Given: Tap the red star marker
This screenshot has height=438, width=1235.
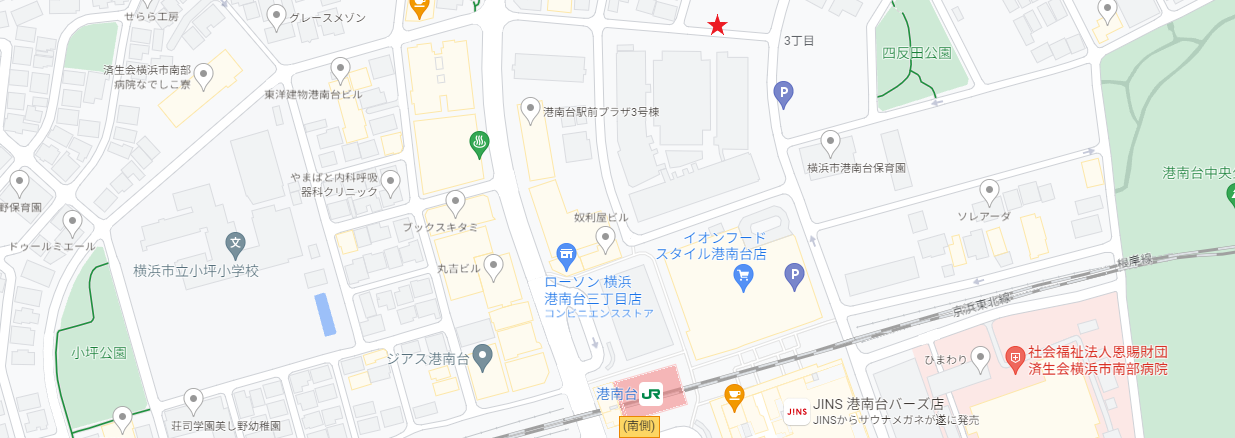Looking at the screenshot, I should tap(717, 26).
